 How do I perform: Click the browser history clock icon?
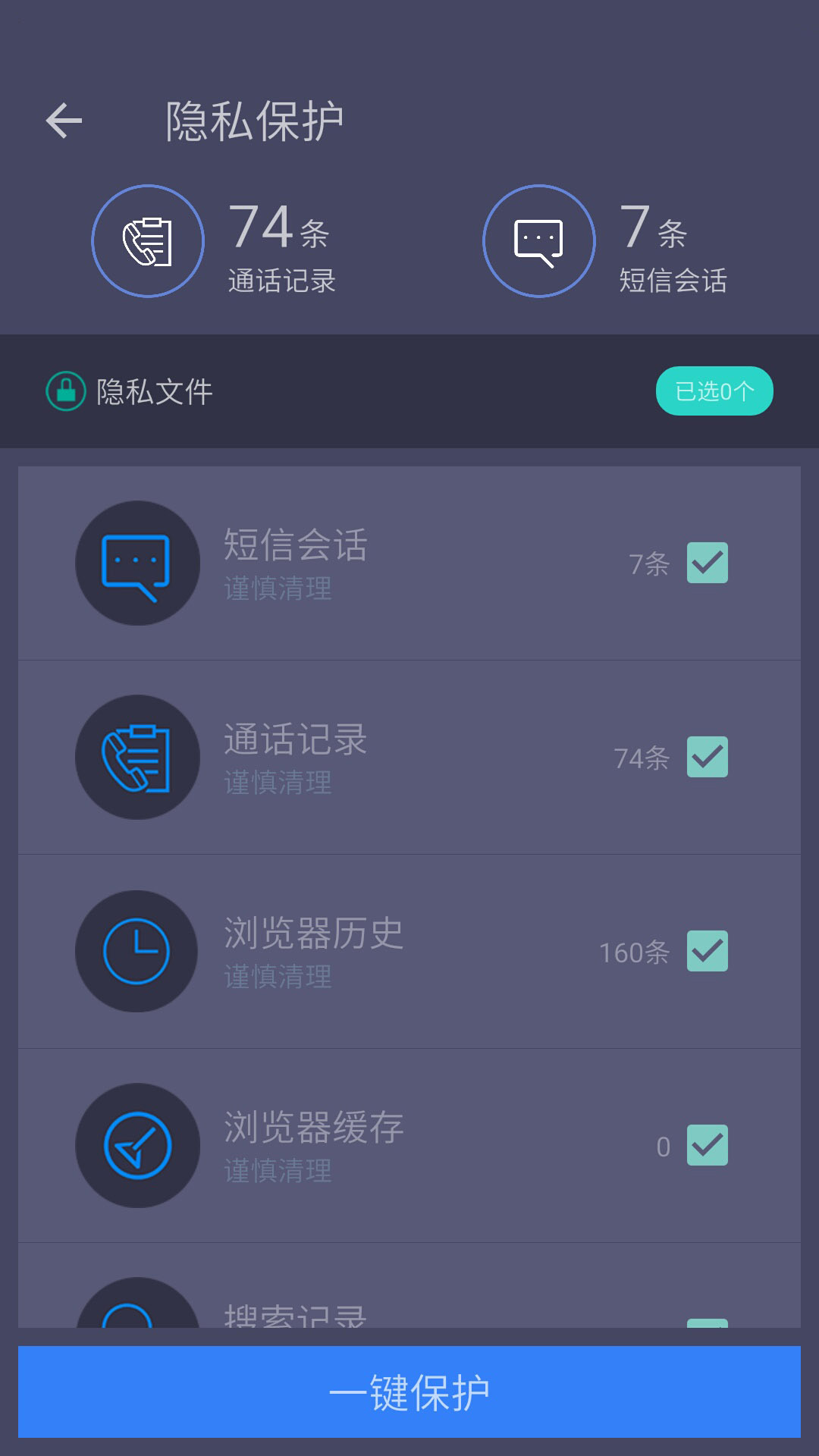pos(137,951)
